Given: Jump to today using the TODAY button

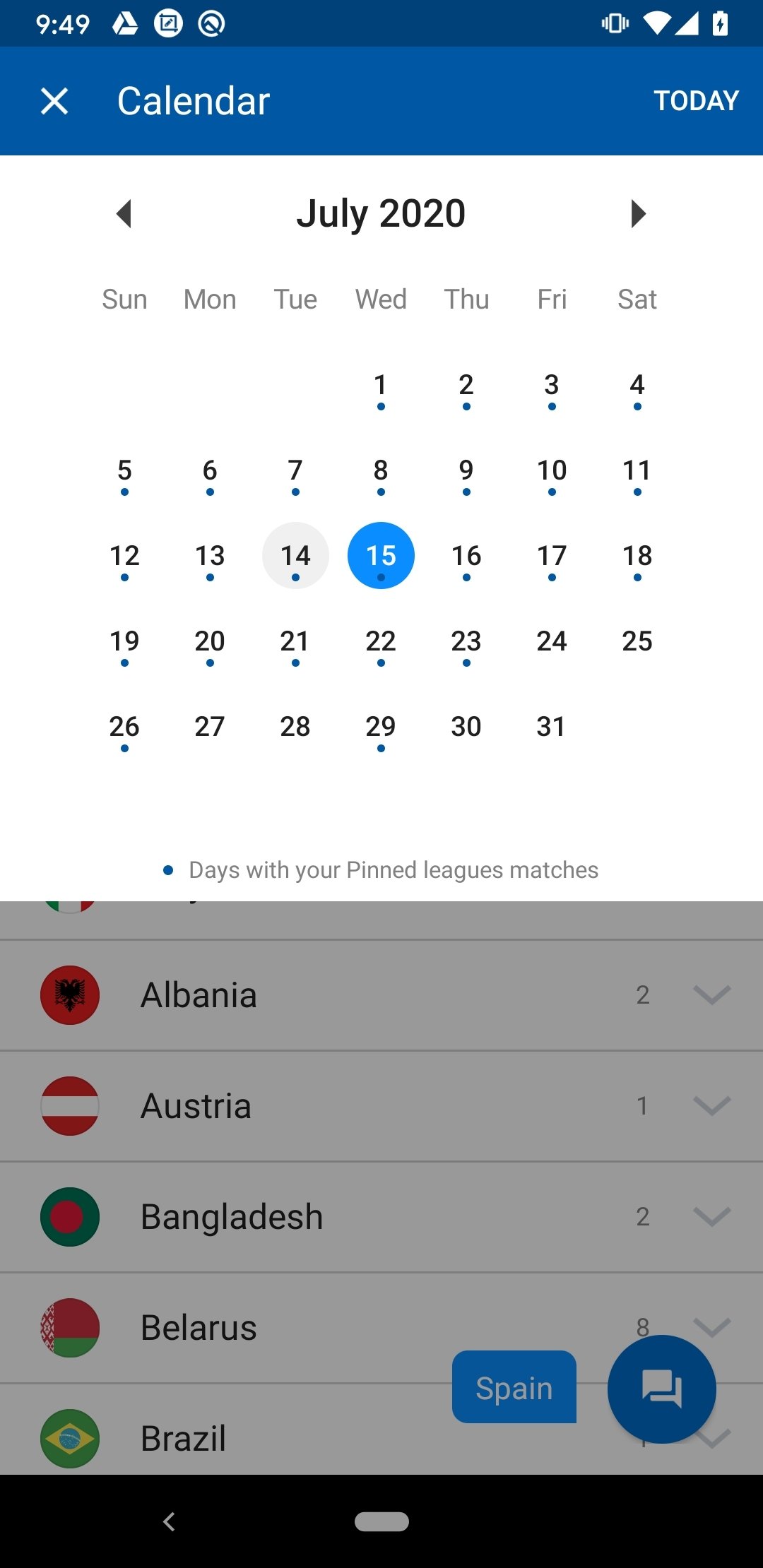Looking at the screenshot, I should pyautogui.click(x=696, y=101).
